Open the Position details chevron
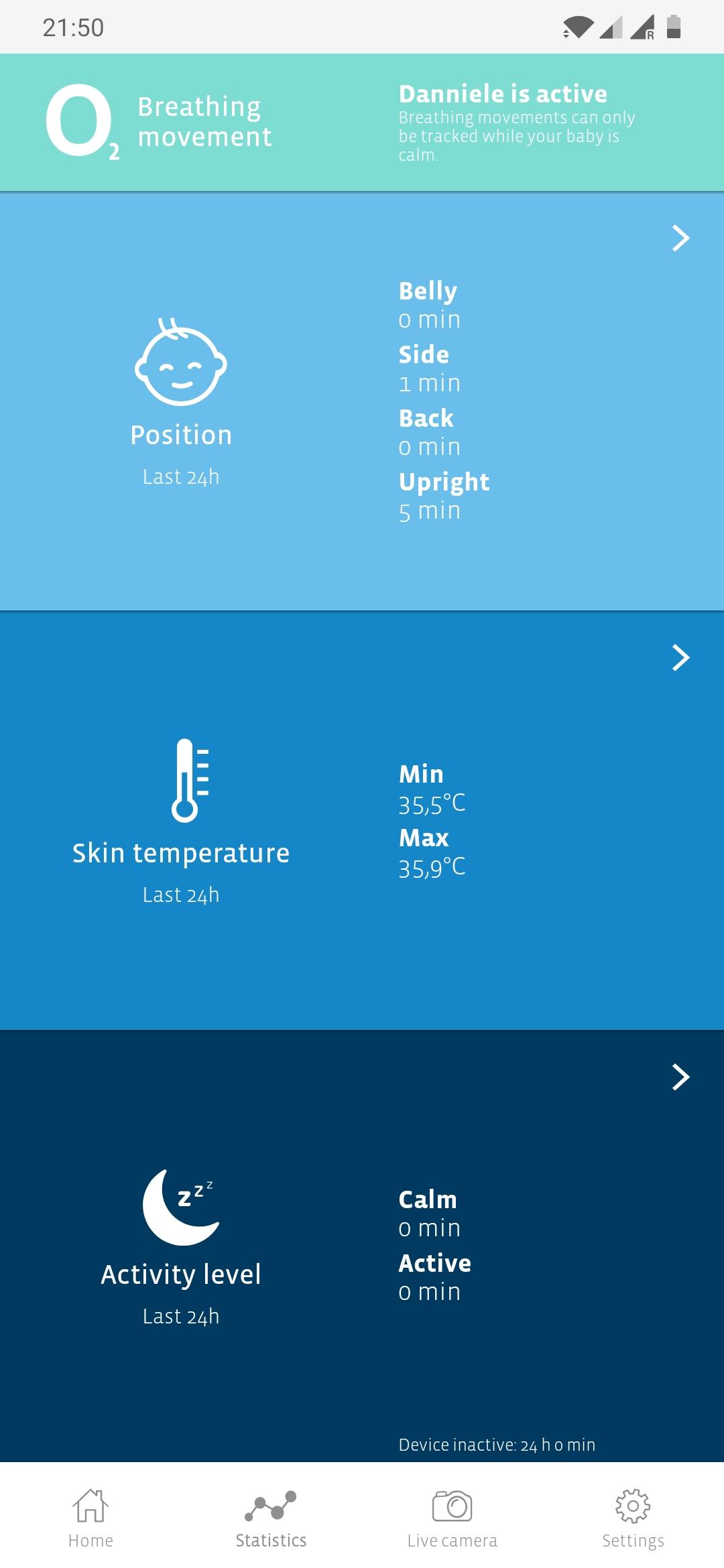Image resolution: width=724 pixels, height=1568 pixels. (680, 238)
